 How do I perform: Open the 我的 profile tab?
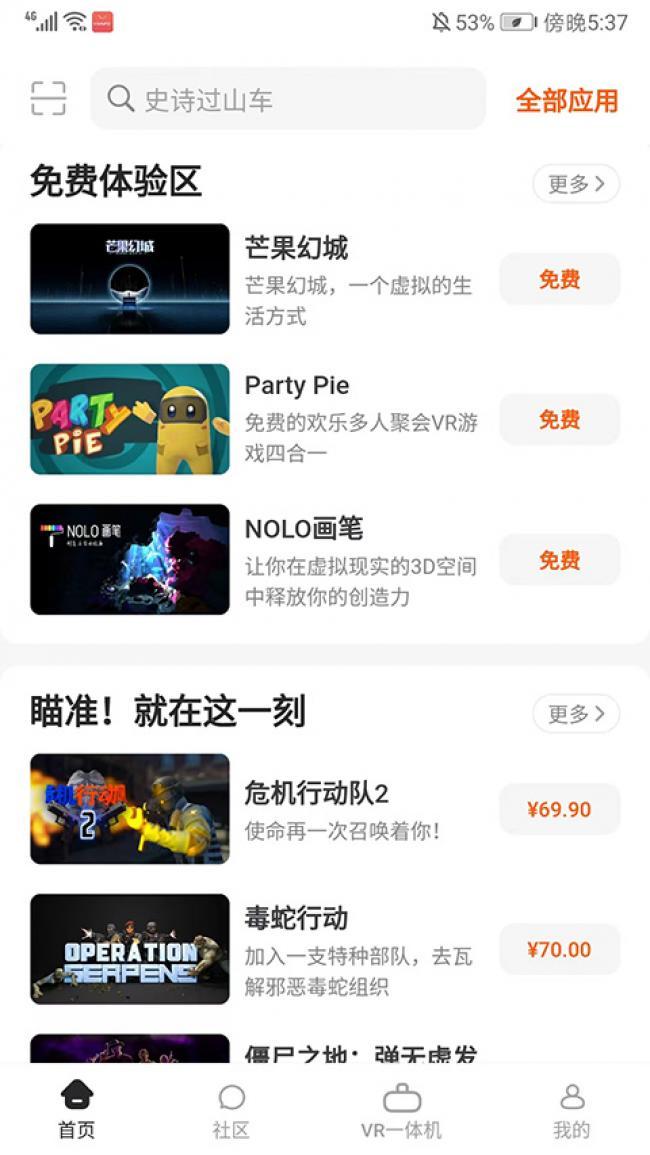click(572, 1110)
